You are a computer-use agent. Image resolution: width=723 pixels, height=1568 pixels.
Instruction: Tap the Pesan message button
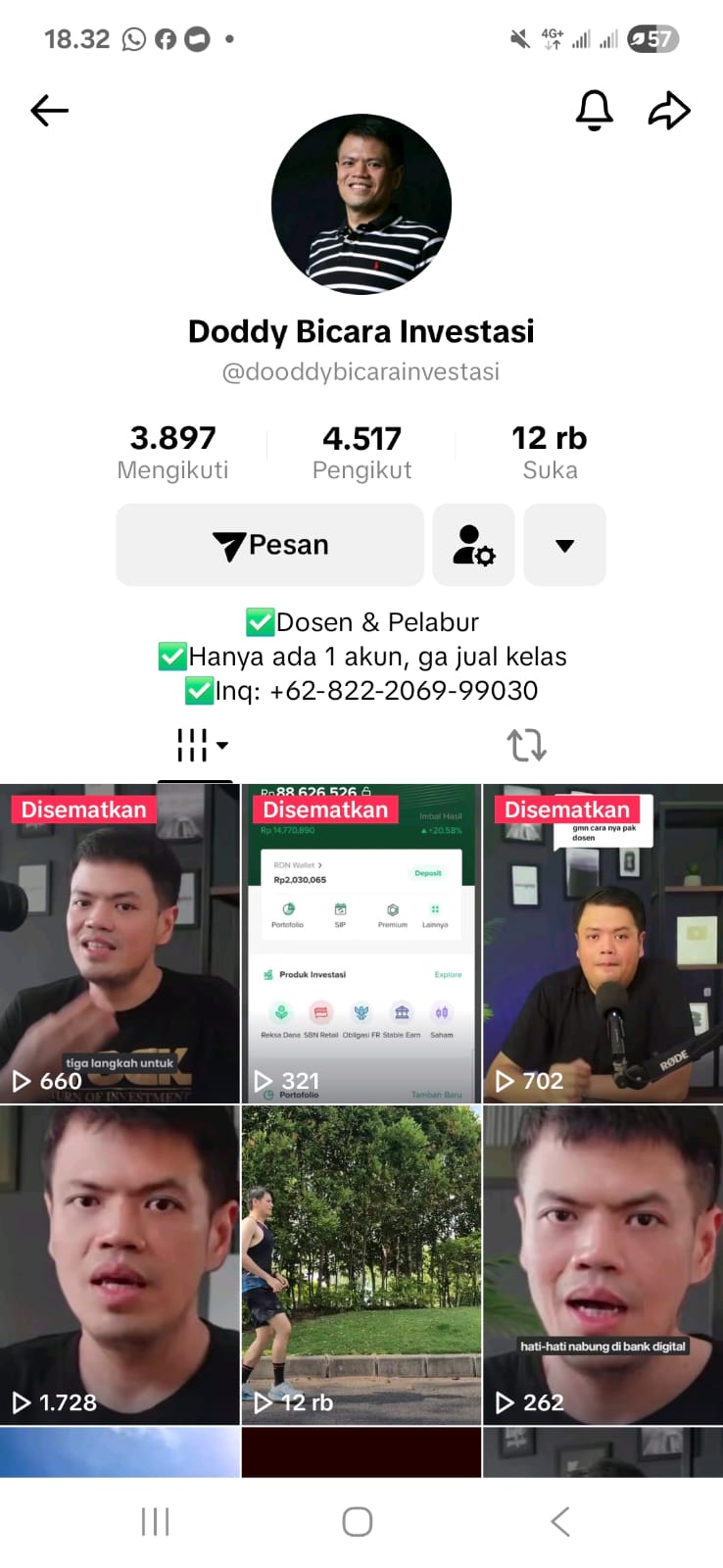[270, 545]
